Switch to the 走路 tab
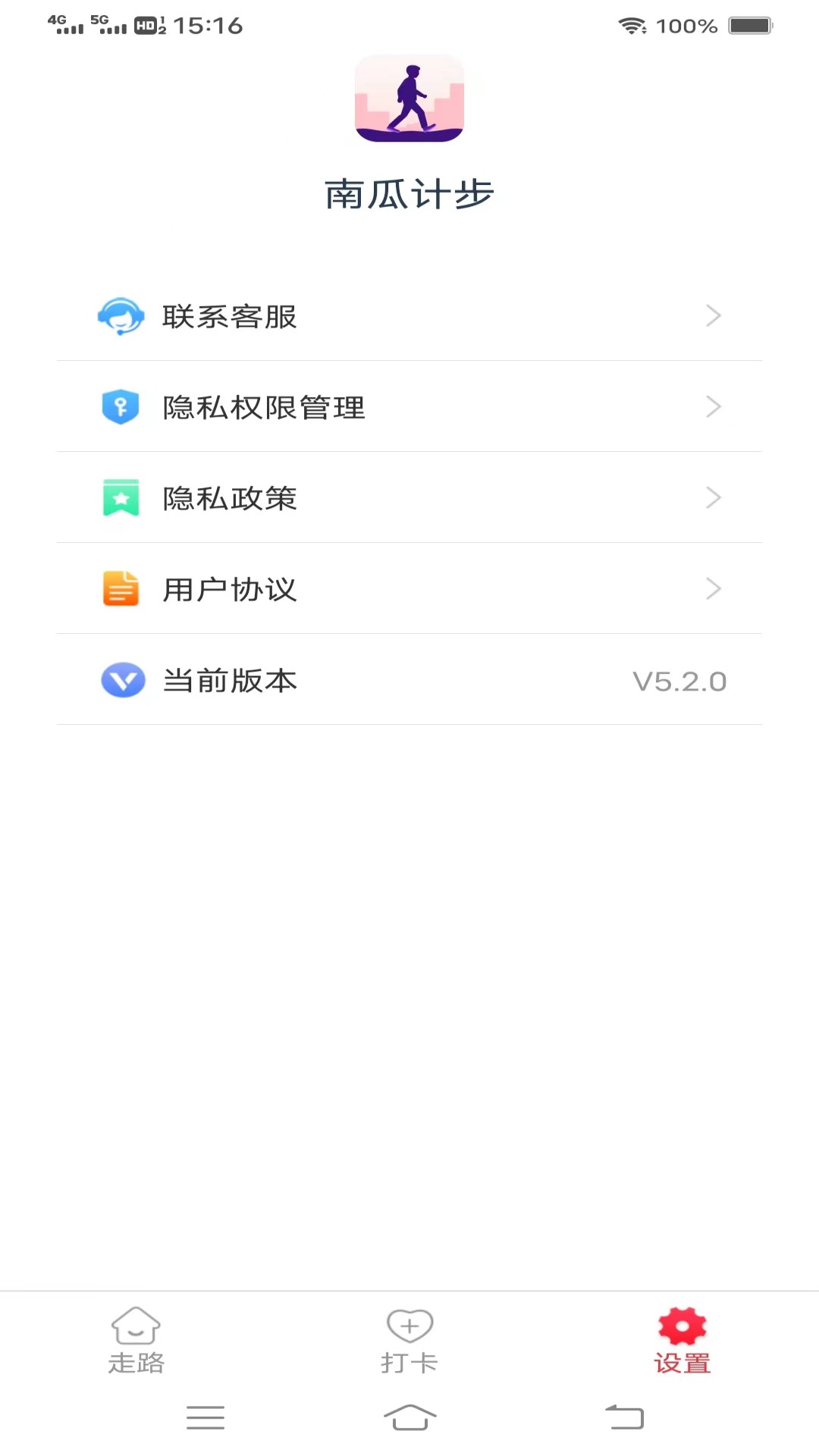The height and width of the screenshot is (1456, 819). click(136, 1341)
